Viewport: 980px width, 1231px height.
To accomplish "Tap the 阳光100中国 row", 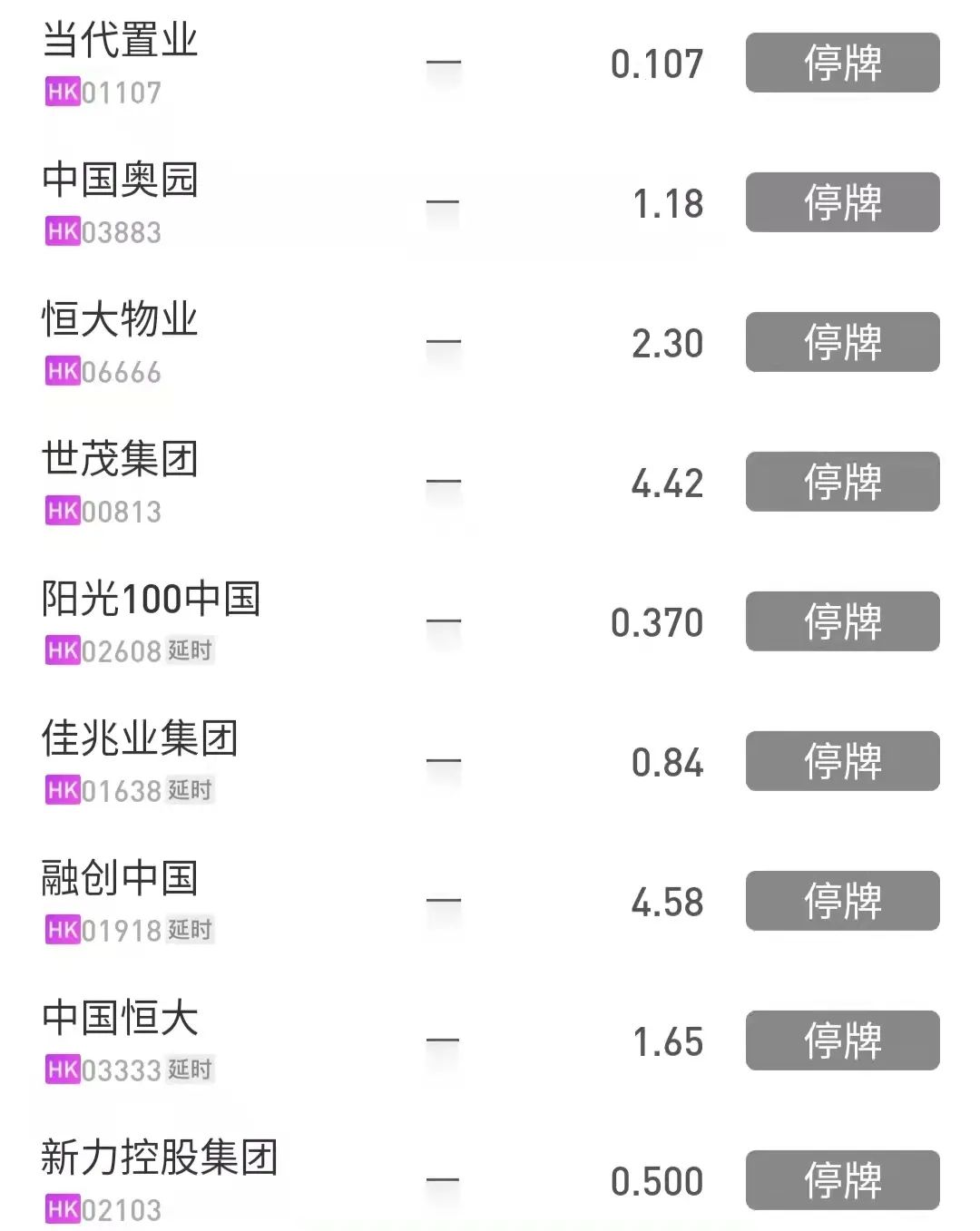I will coord(151,600).
